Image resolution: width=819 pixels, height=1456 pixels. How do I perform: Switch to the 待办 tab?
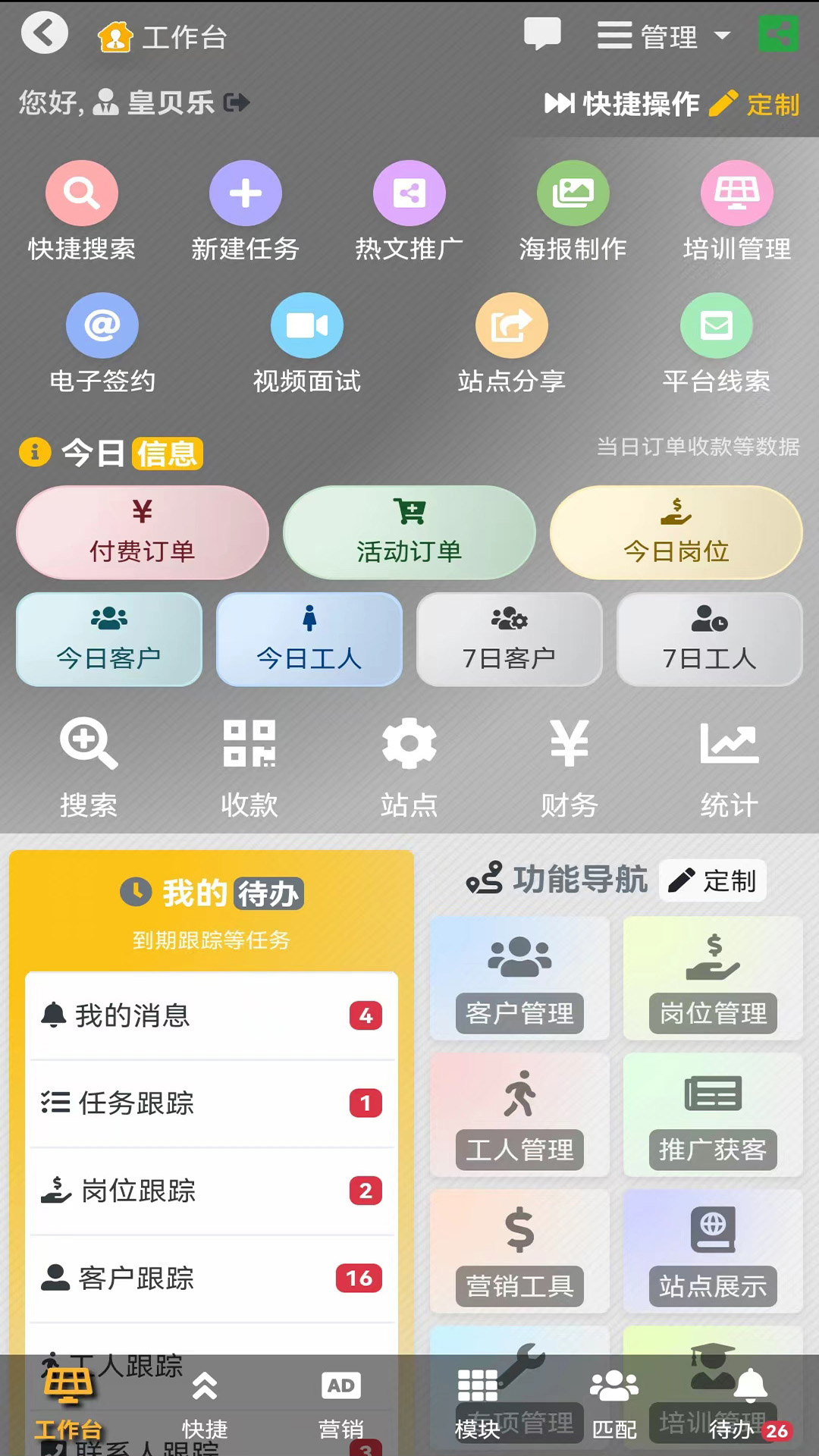pos(749,1406)
